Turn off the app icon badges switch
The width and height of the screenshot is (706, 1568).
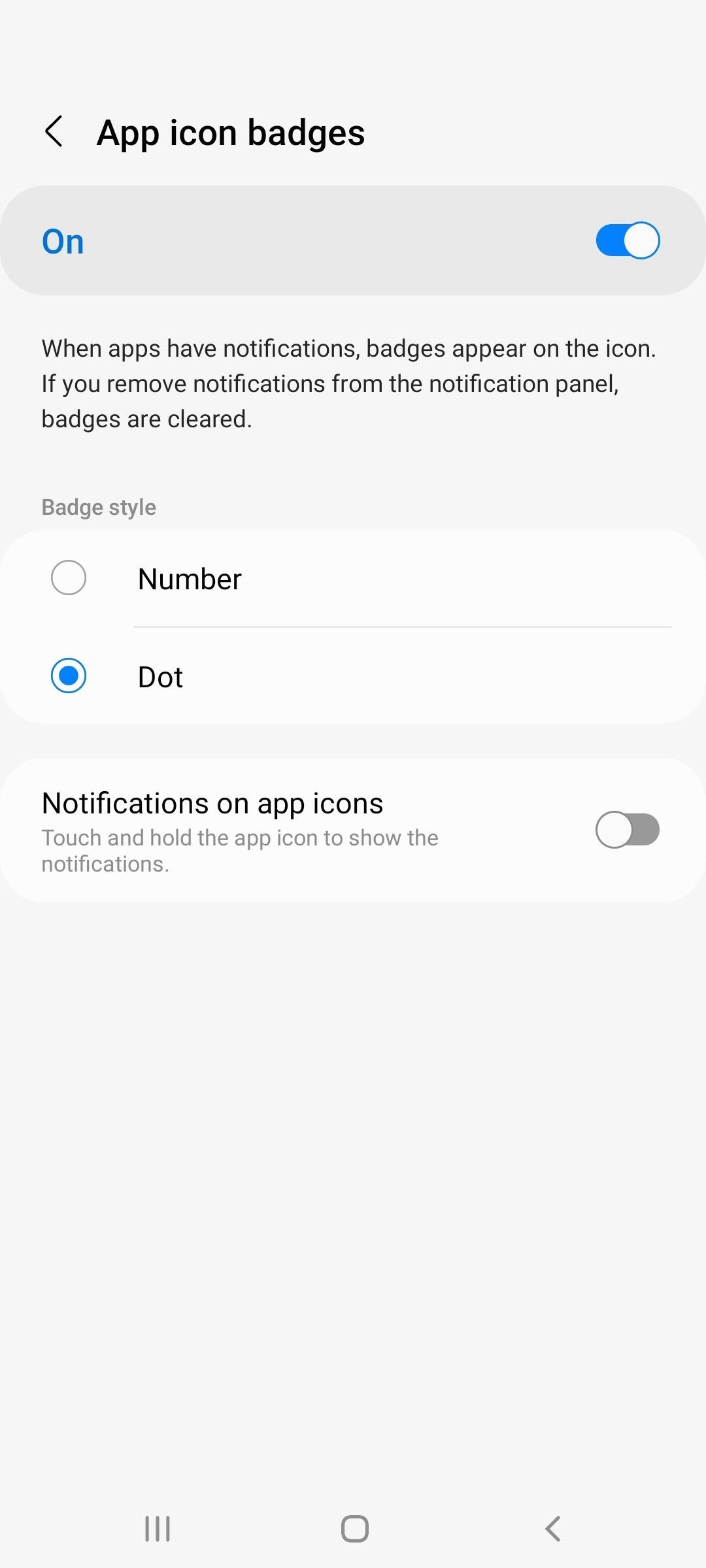pos(628,240)
